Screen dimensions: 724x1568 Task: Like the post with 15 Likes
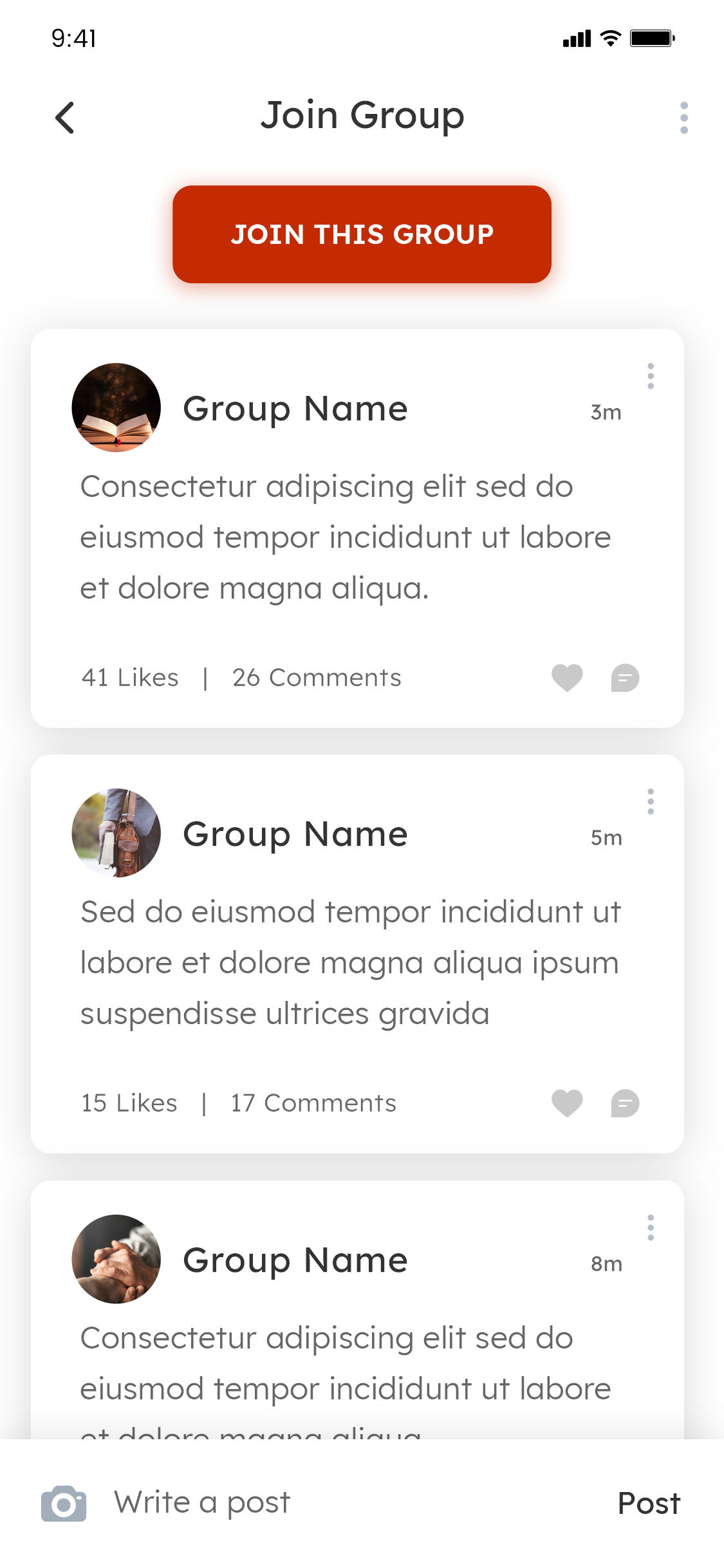click(567, 1103)
